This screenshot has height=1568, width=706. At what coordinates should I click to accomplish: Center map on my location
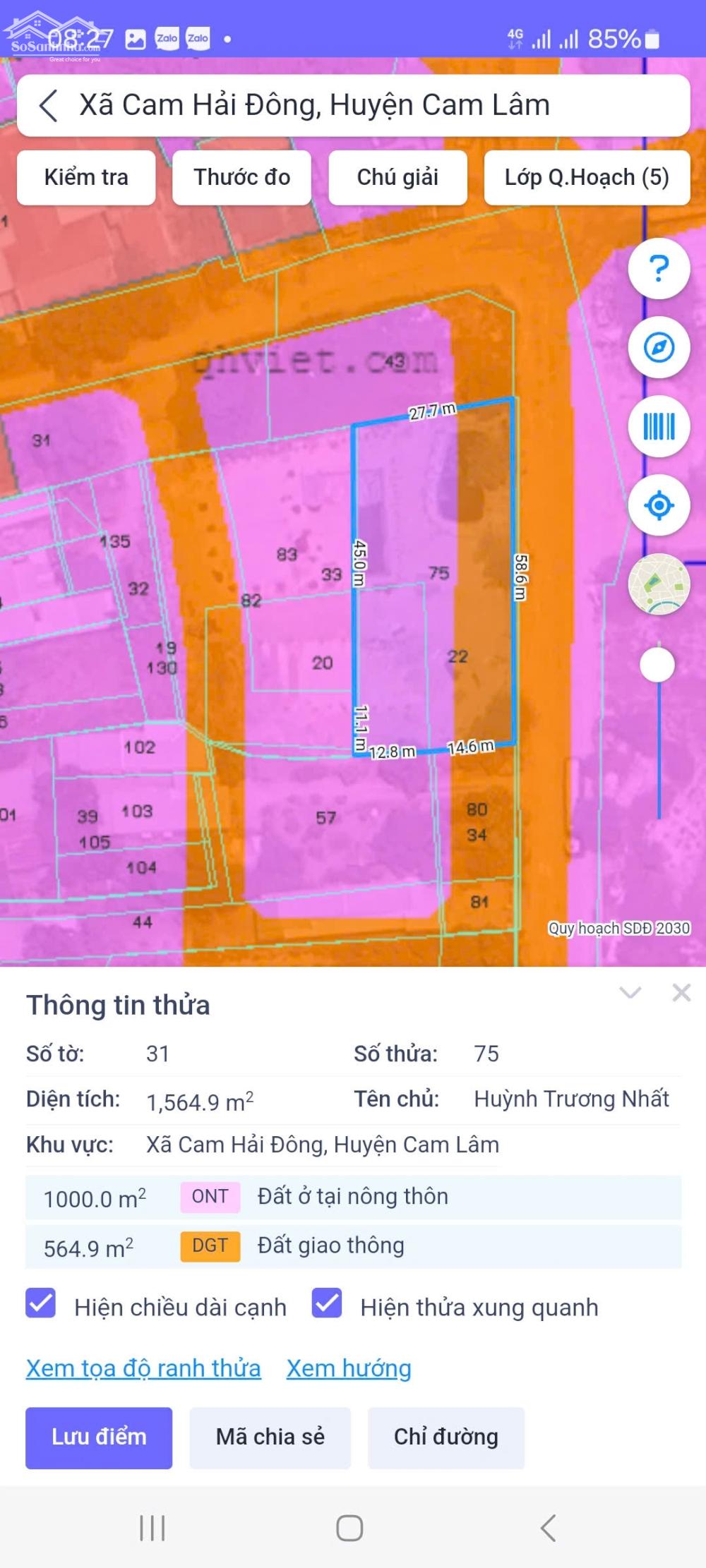click(659, 505)
